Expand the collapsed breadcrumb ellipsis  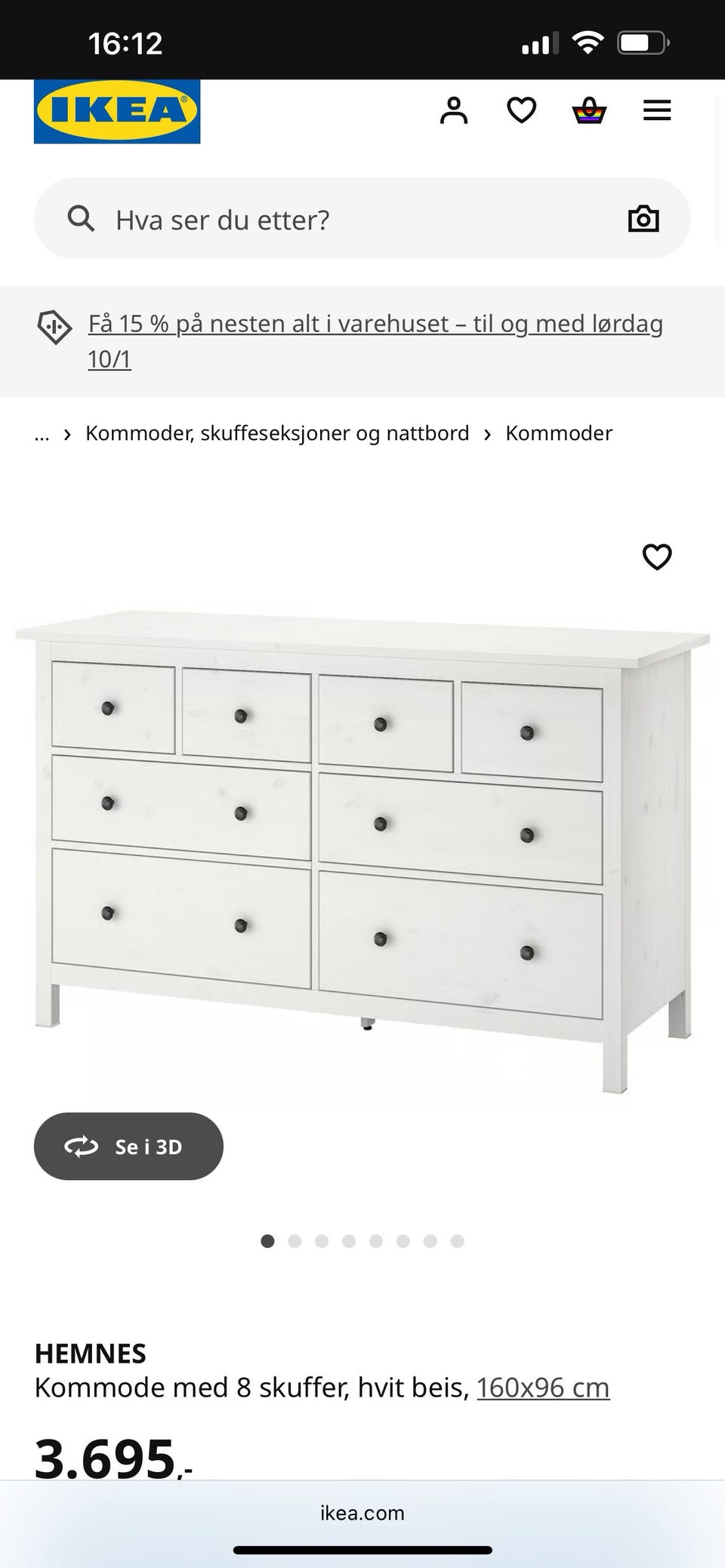pos(42,433)
